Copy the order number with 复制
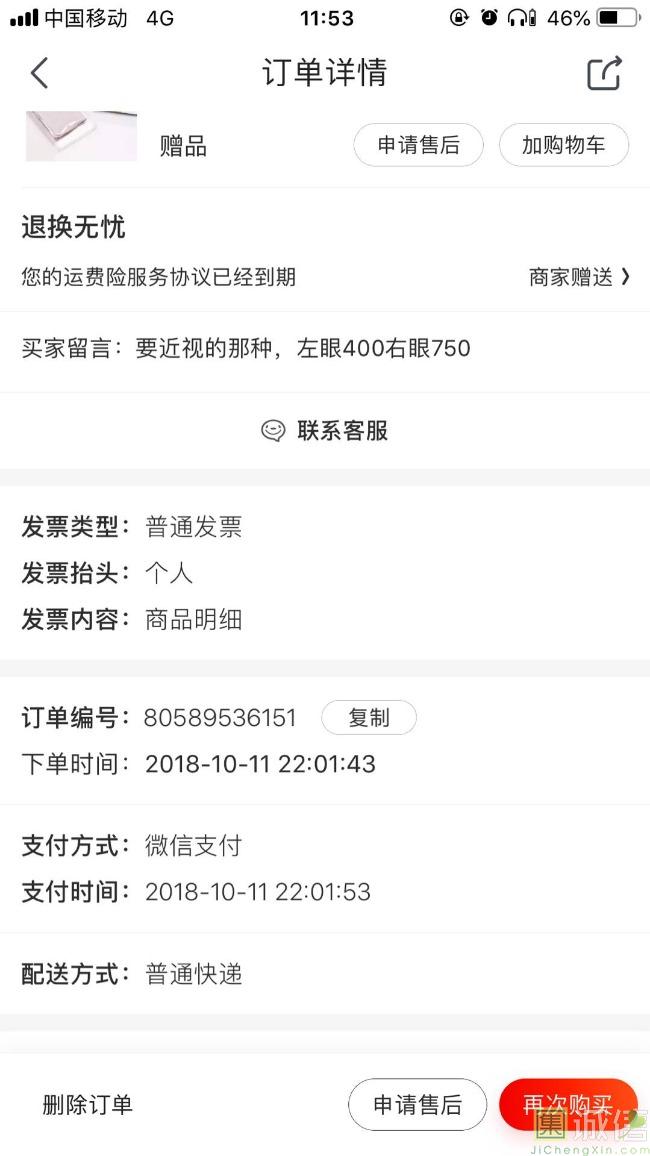 tap(368, 717)
